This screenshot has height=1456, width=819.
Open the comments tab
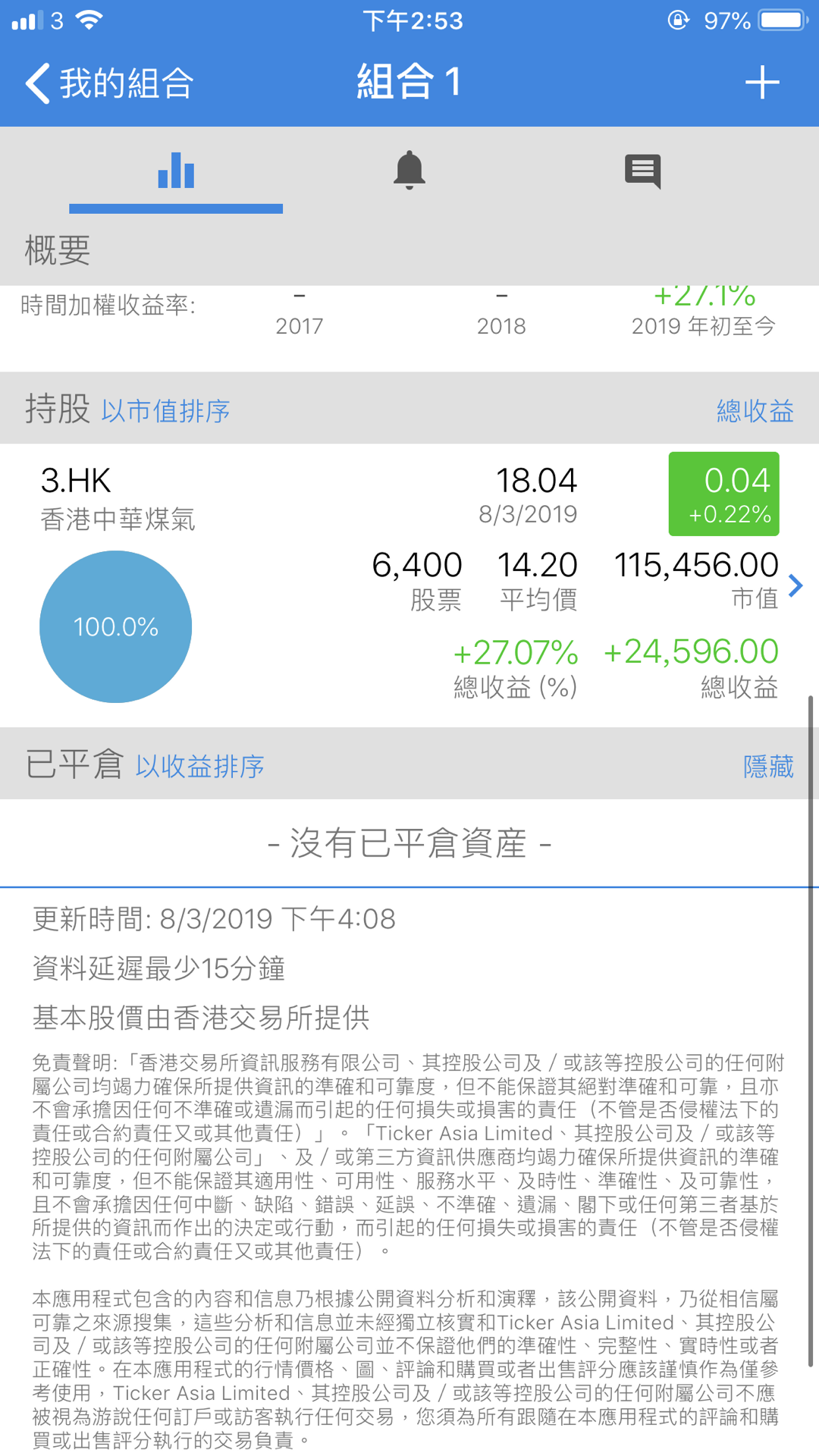[x=642, y=171]
